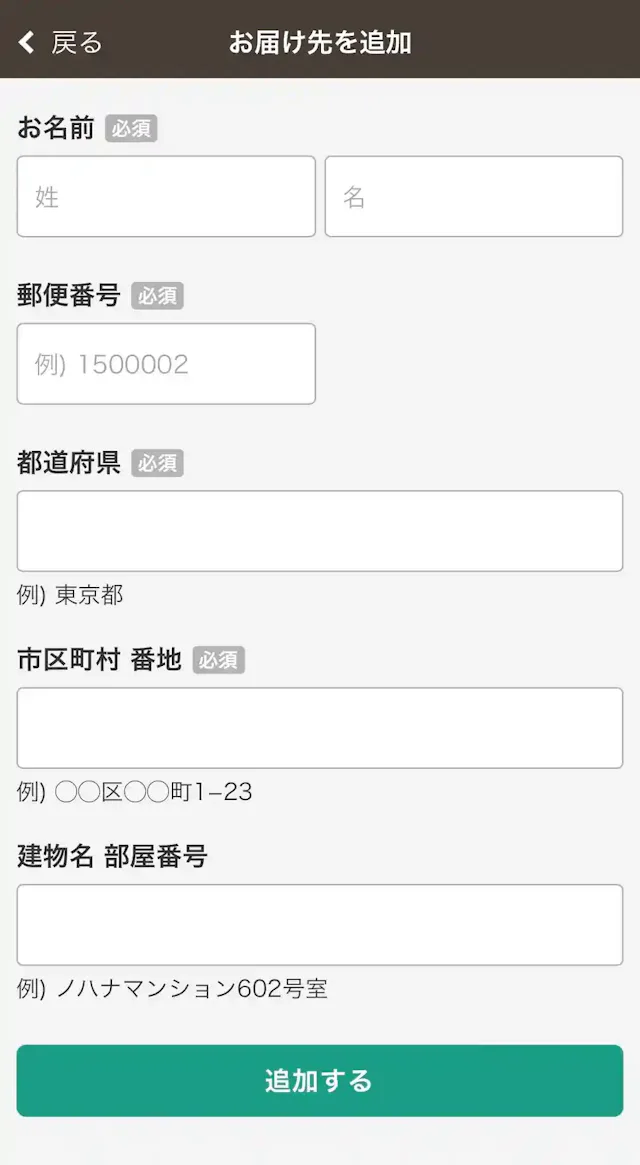Focus the 姓 (last name) field
Viewport: 640px width, 1165px height.
[x=166, y=197]
